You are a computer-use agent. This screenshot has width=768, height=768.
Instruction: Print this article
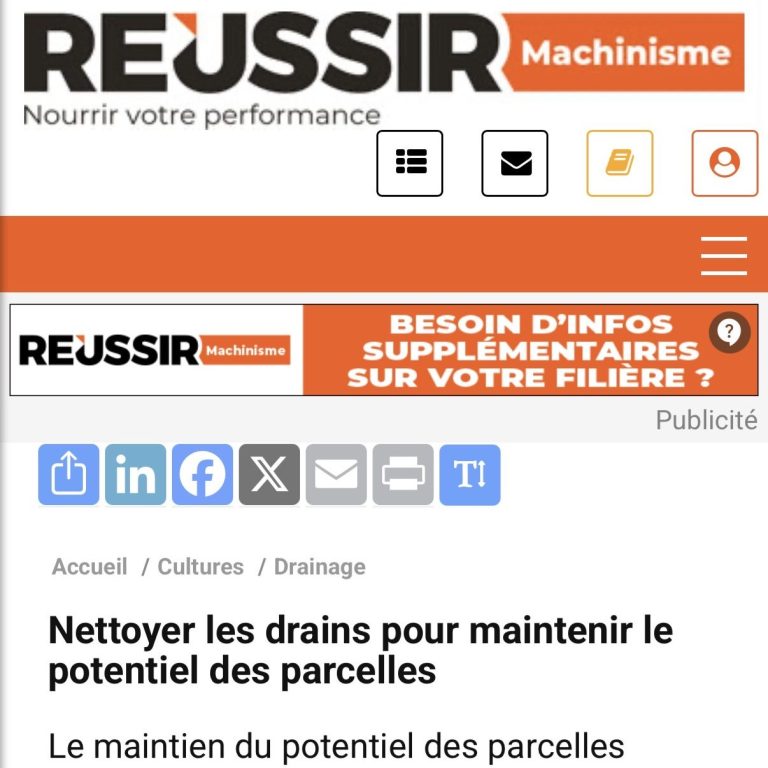point(403,475)
